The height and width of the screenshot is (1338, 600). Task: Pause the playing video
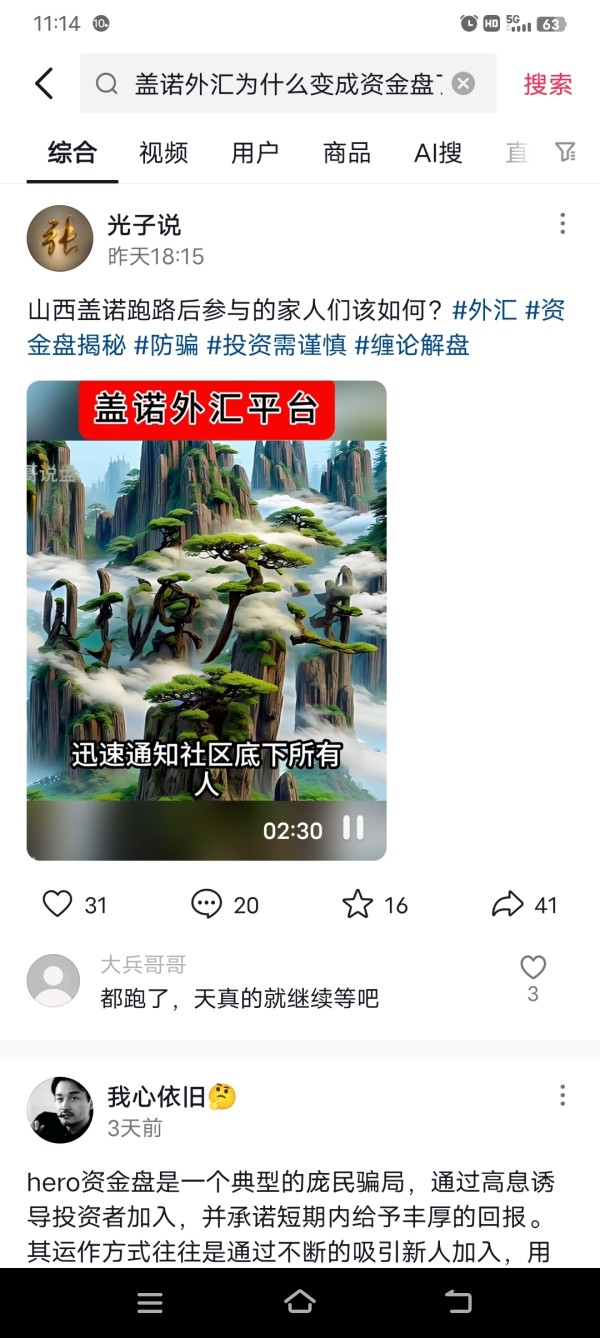click(353, 828)
